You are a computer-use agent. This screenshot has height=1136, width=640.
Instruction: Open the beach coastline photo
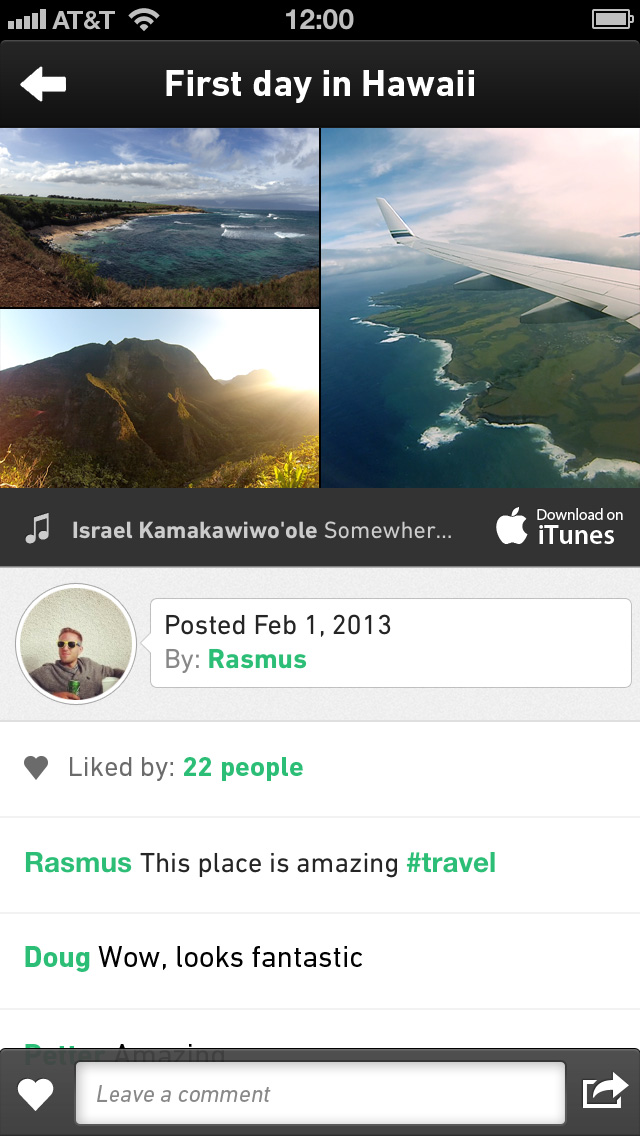coord(159,217)
